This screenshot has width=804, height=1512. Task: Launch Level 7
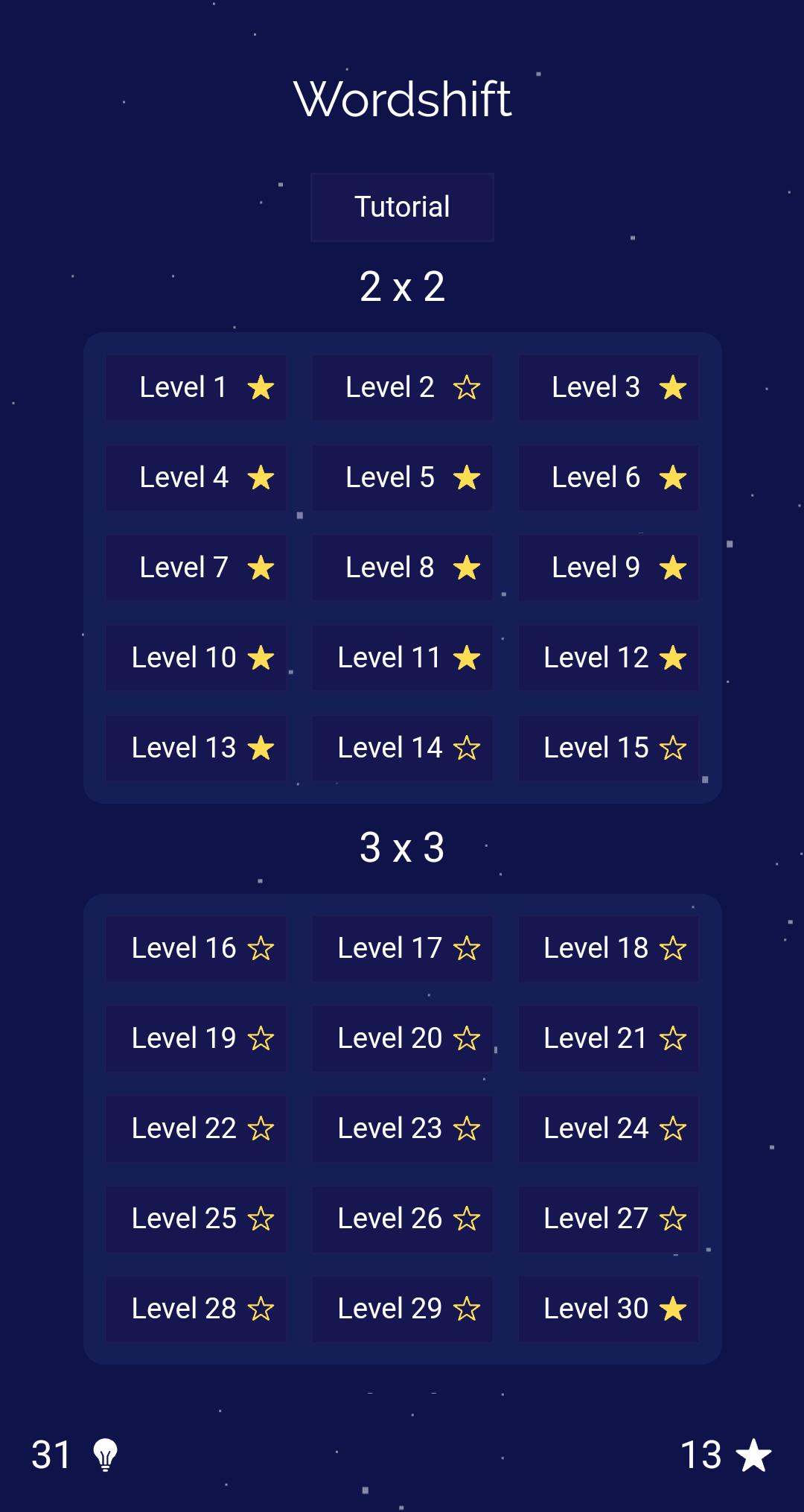(x=196, y=568)
